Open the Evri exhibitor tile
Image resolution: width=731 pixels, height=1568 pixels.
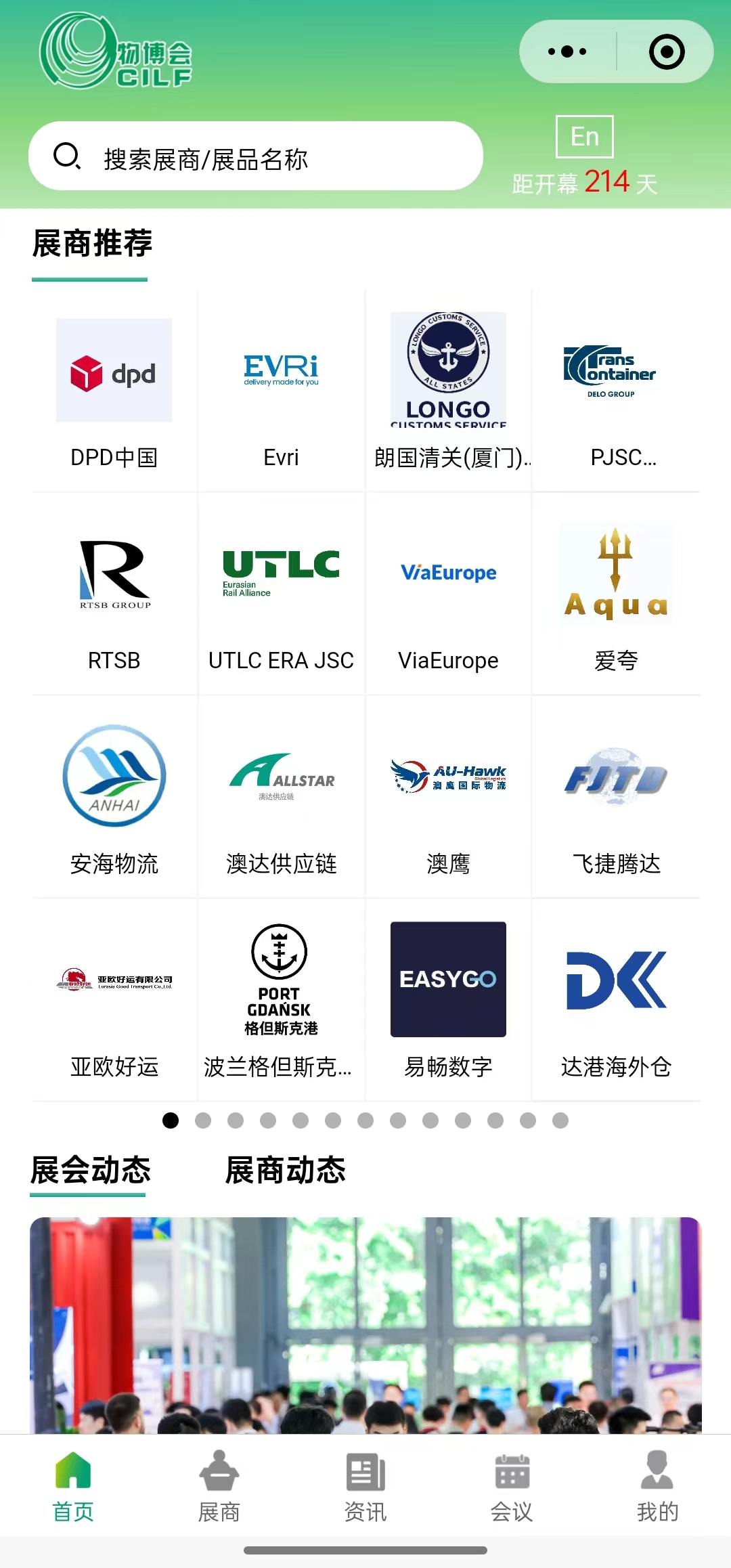[281, 391]
